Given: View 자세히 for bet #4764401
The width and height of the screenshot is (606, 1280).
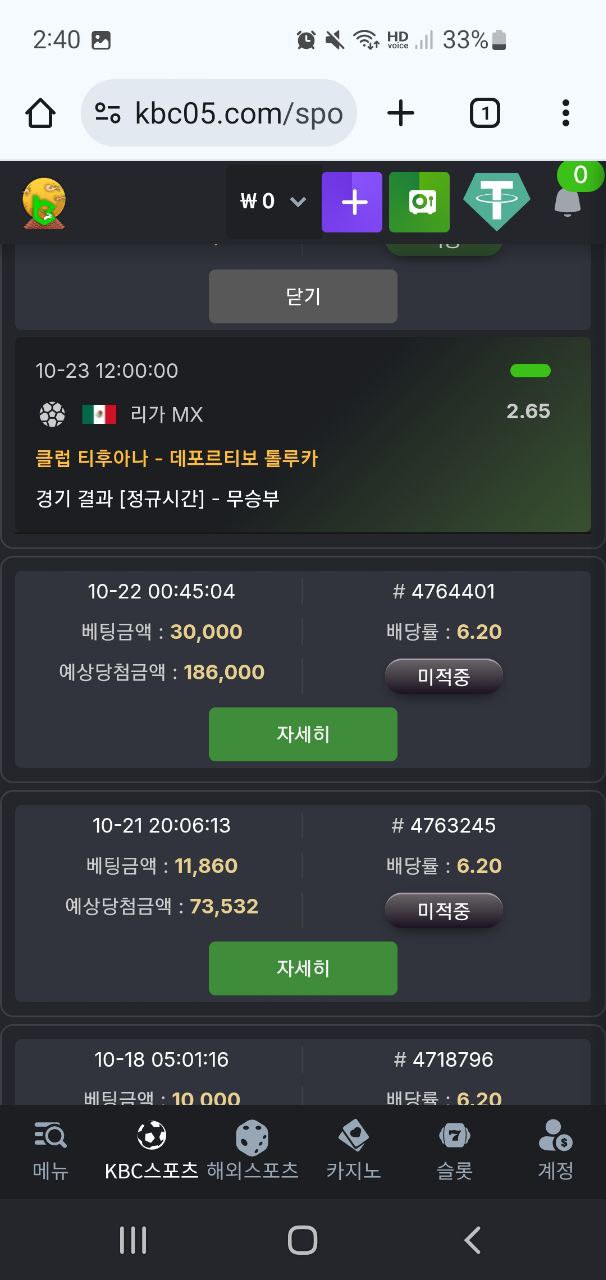Looking at the screenshot, I should click(303, 734).
